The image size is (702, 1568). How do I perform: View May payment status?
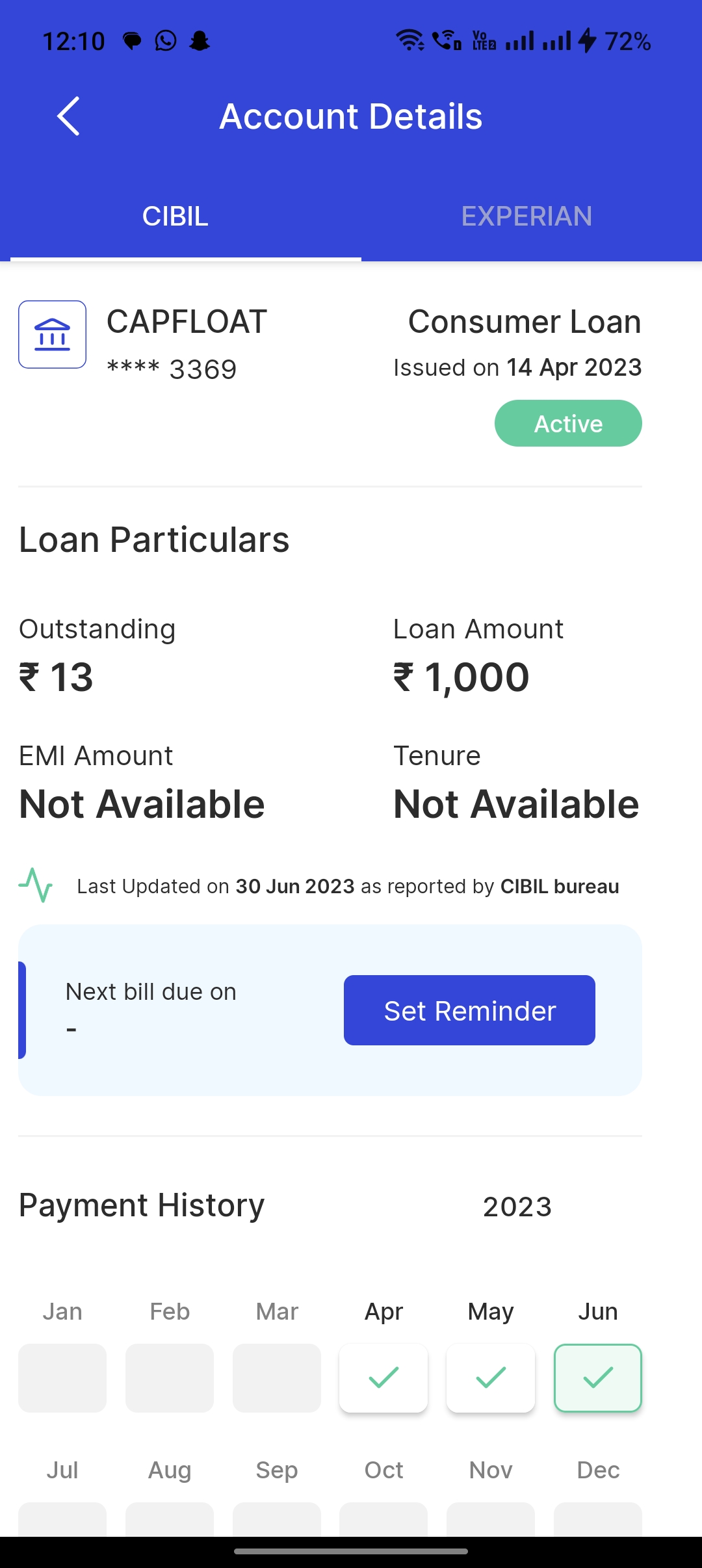pos(491,1378)
